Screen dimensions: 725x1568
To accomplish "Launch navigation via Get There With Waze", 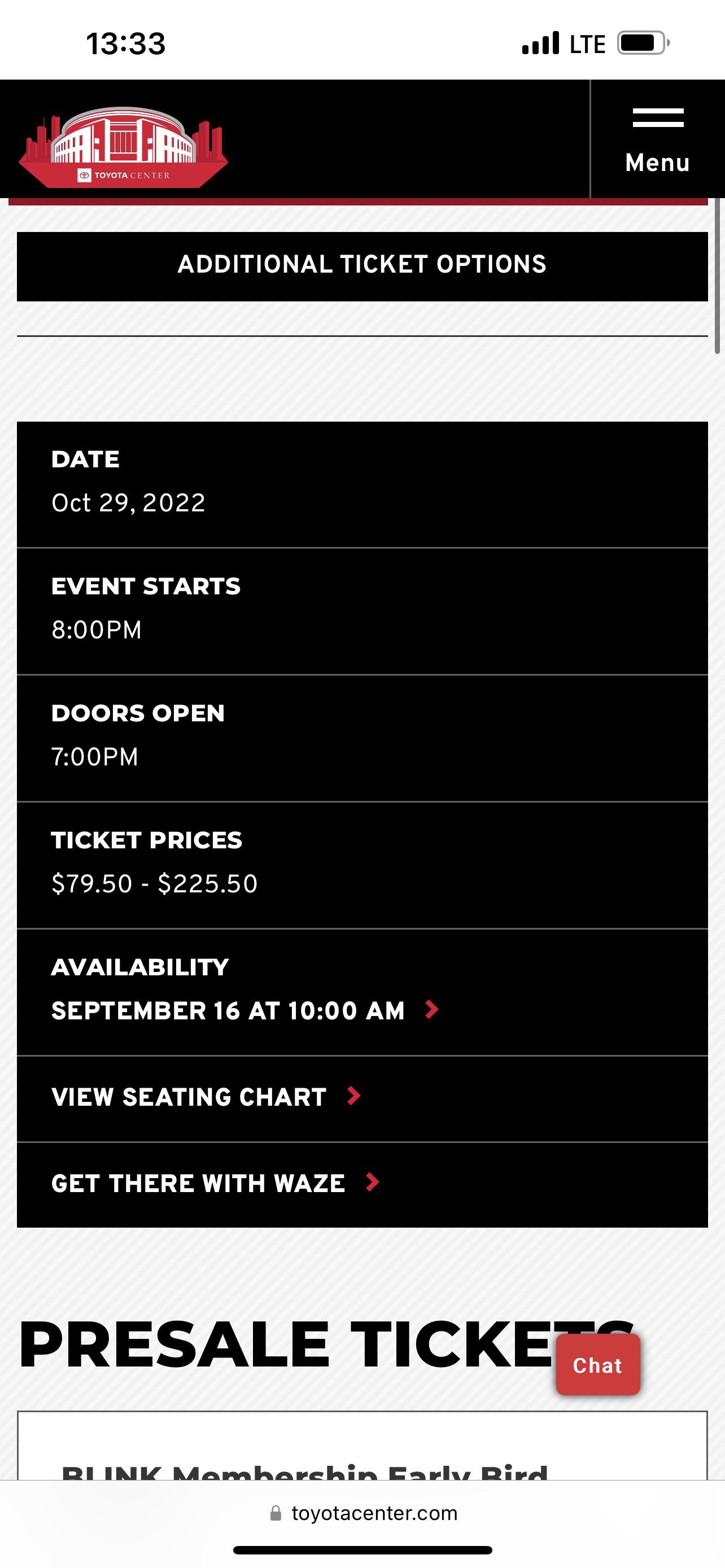I will (x=198, y=1183).
